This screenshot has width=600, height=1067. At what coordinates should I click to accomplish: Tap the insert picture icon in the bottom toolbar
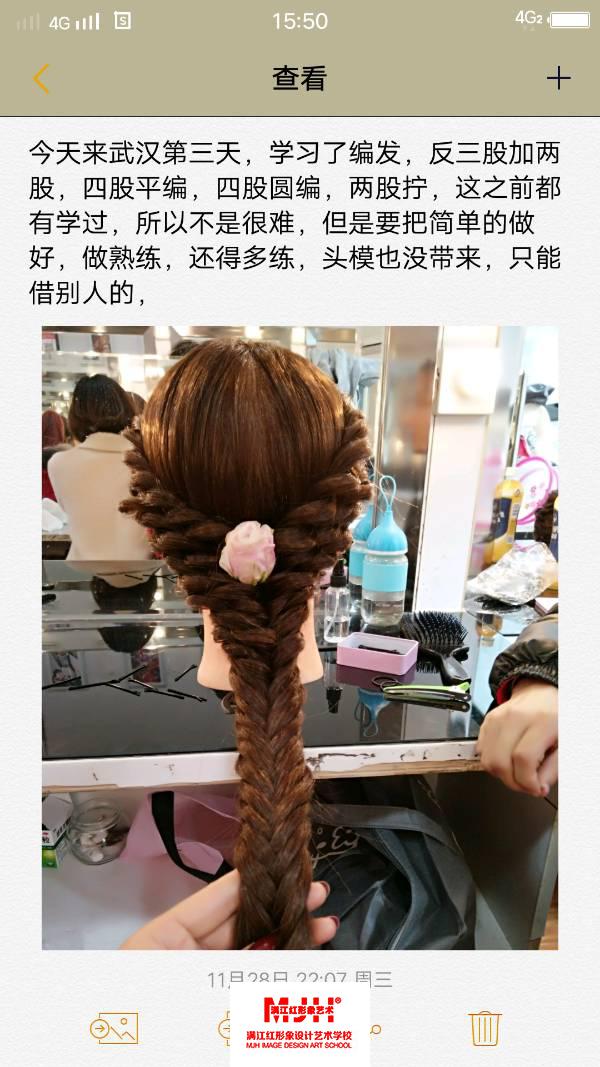pos(114,1027)
